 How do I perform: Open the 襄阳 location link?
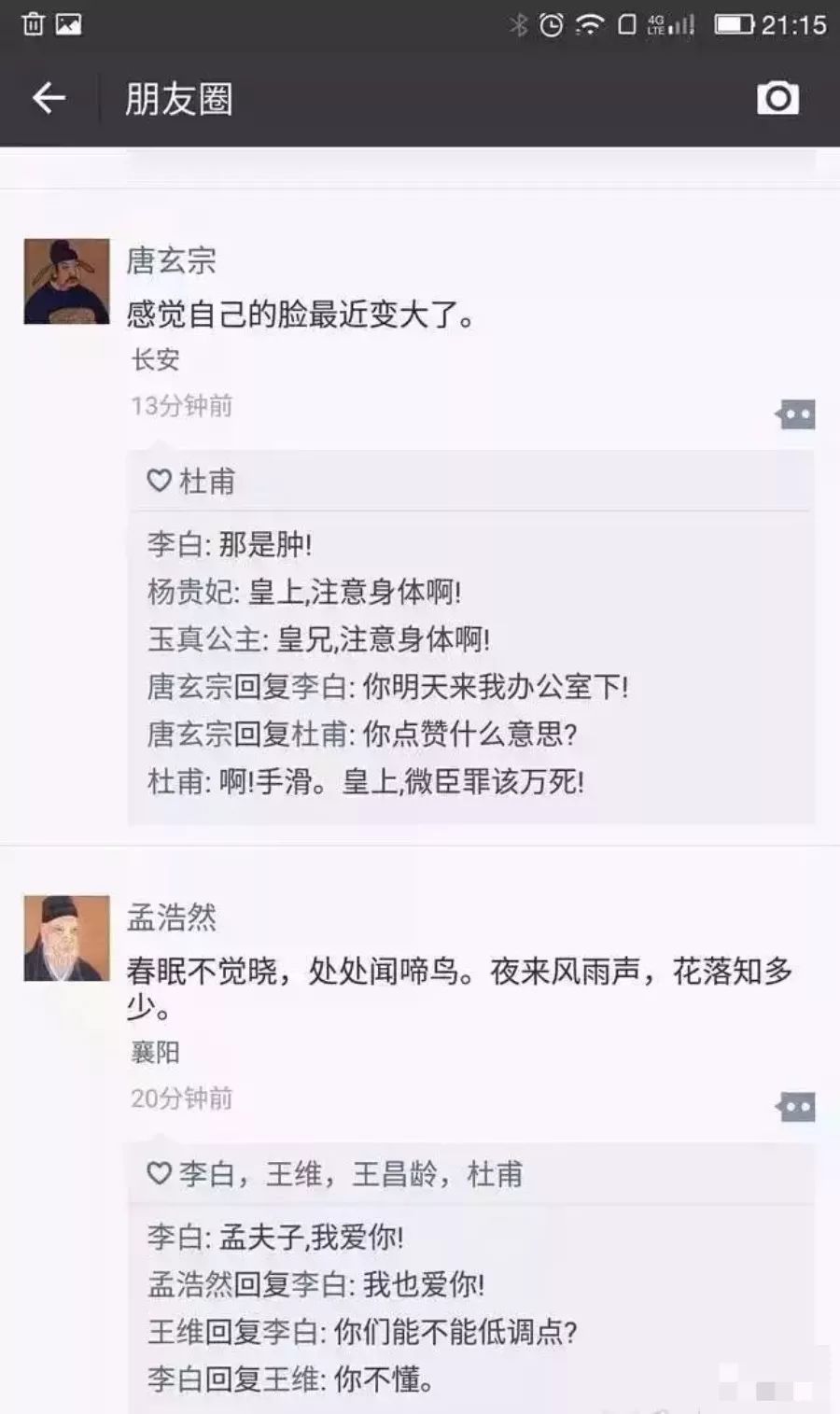pos(155,1053)
